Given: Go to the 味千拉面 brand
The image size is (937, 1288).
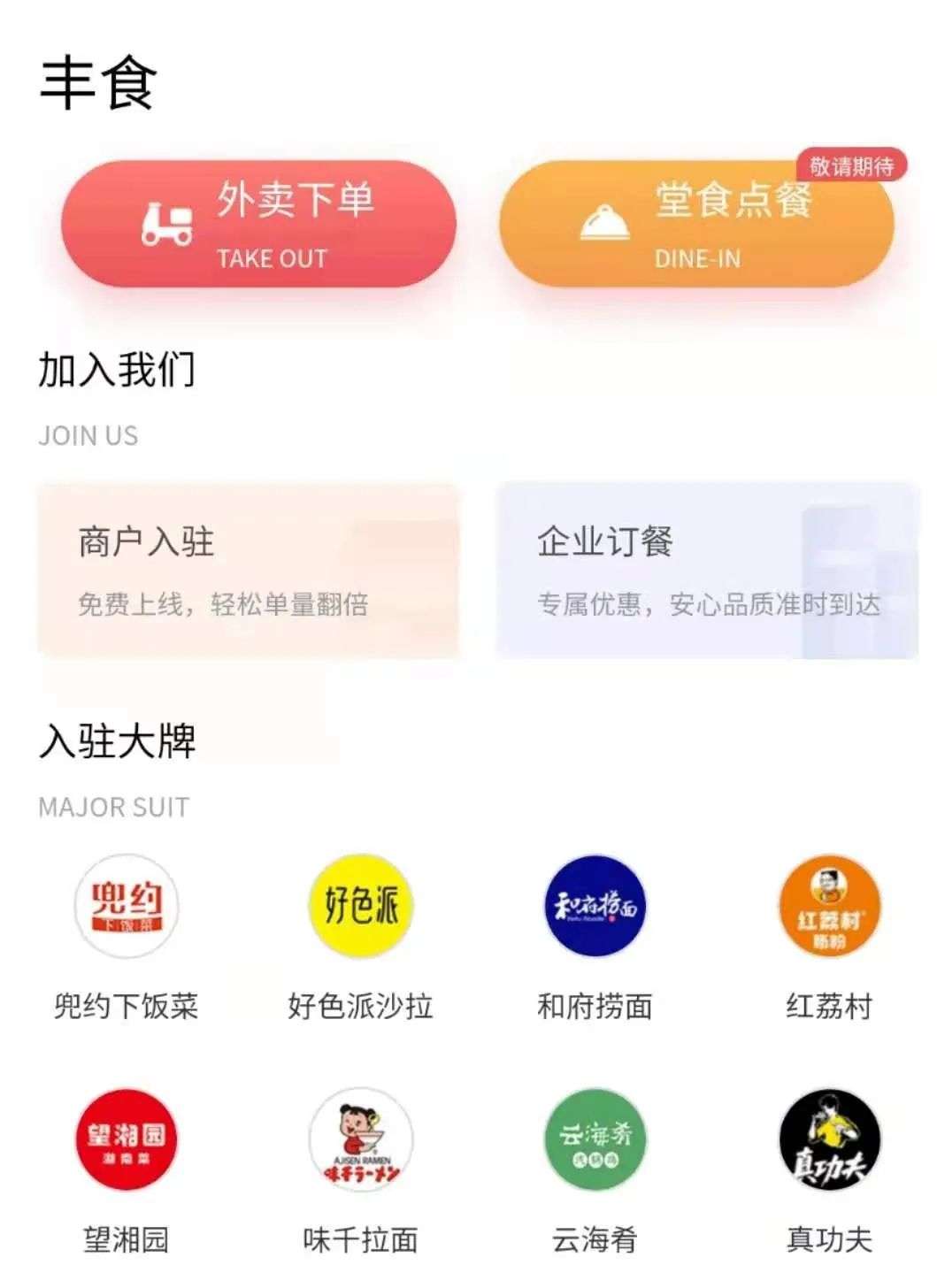Looking at the screenshot, I should (360, 1141).
